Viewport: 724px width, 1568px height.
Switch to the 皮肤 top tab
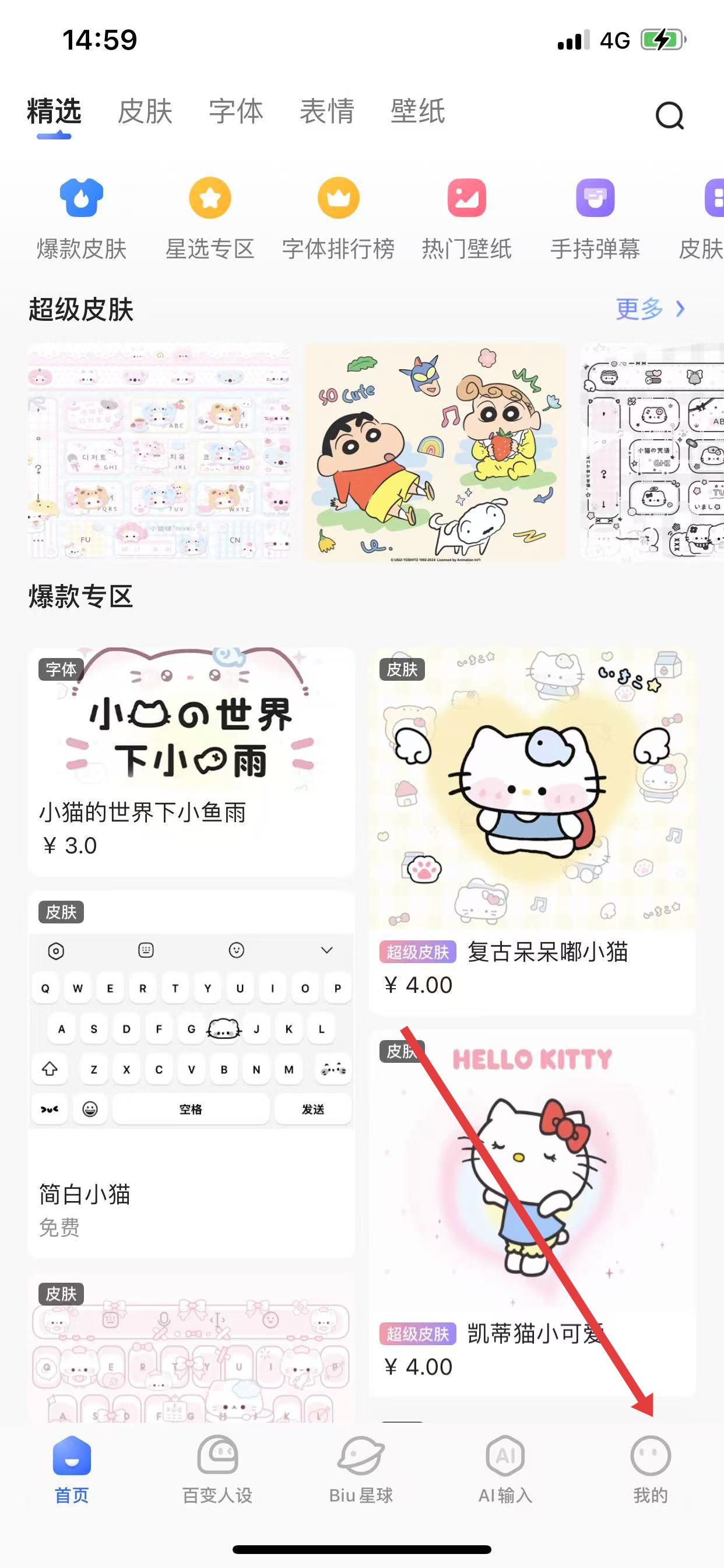tap(145, 112)
